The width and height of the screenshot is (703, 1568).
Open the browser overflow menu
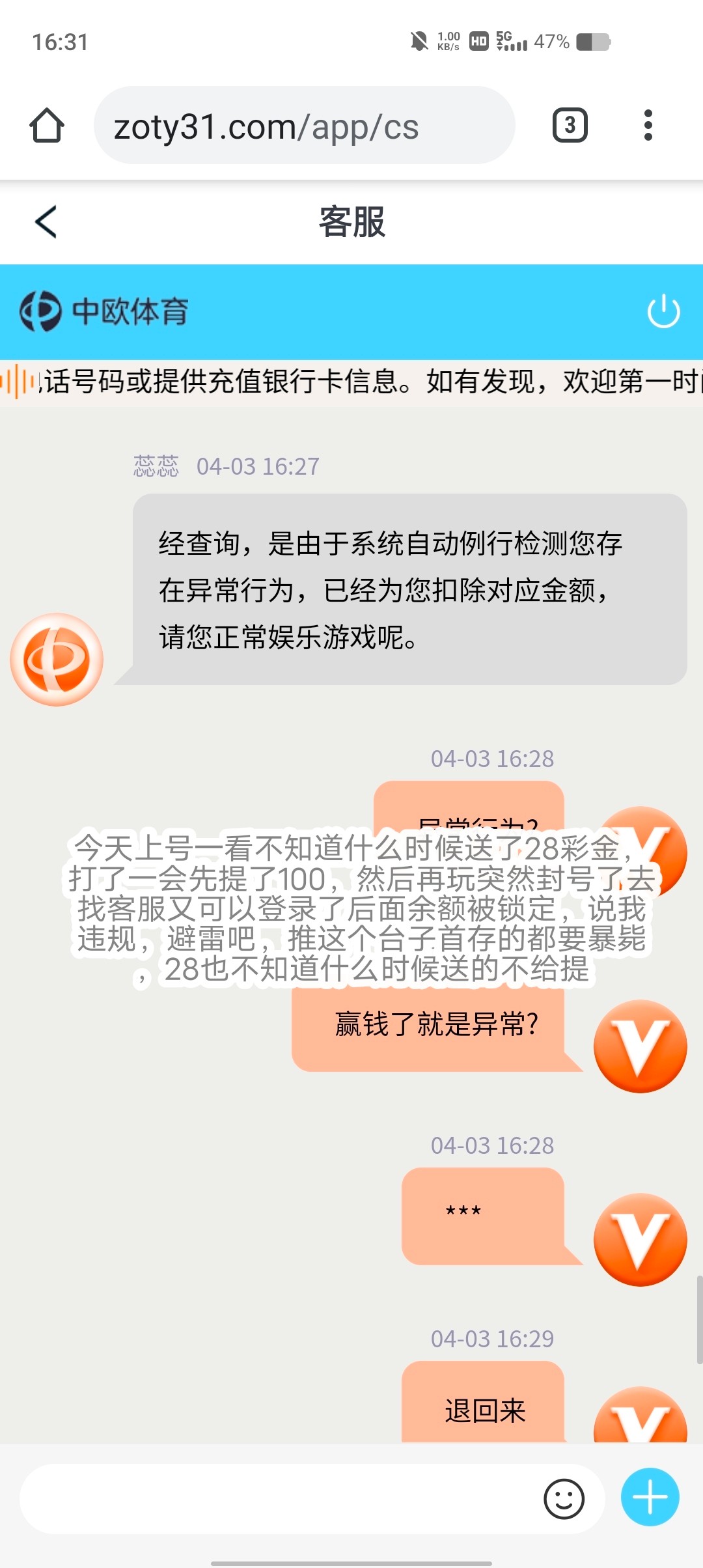[648, 125]
